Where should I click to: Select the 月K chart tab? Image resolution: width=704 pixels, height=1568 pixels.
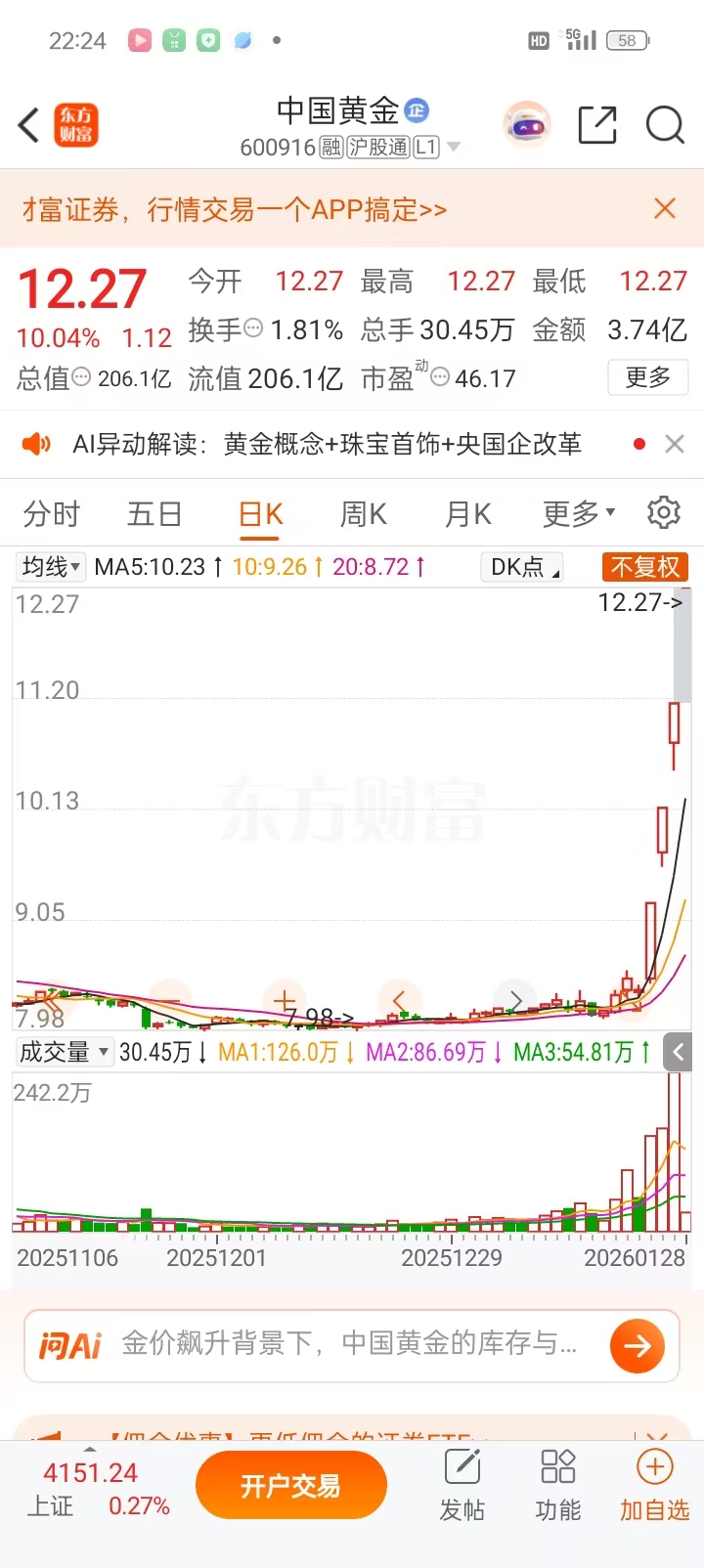click(467, 513)
